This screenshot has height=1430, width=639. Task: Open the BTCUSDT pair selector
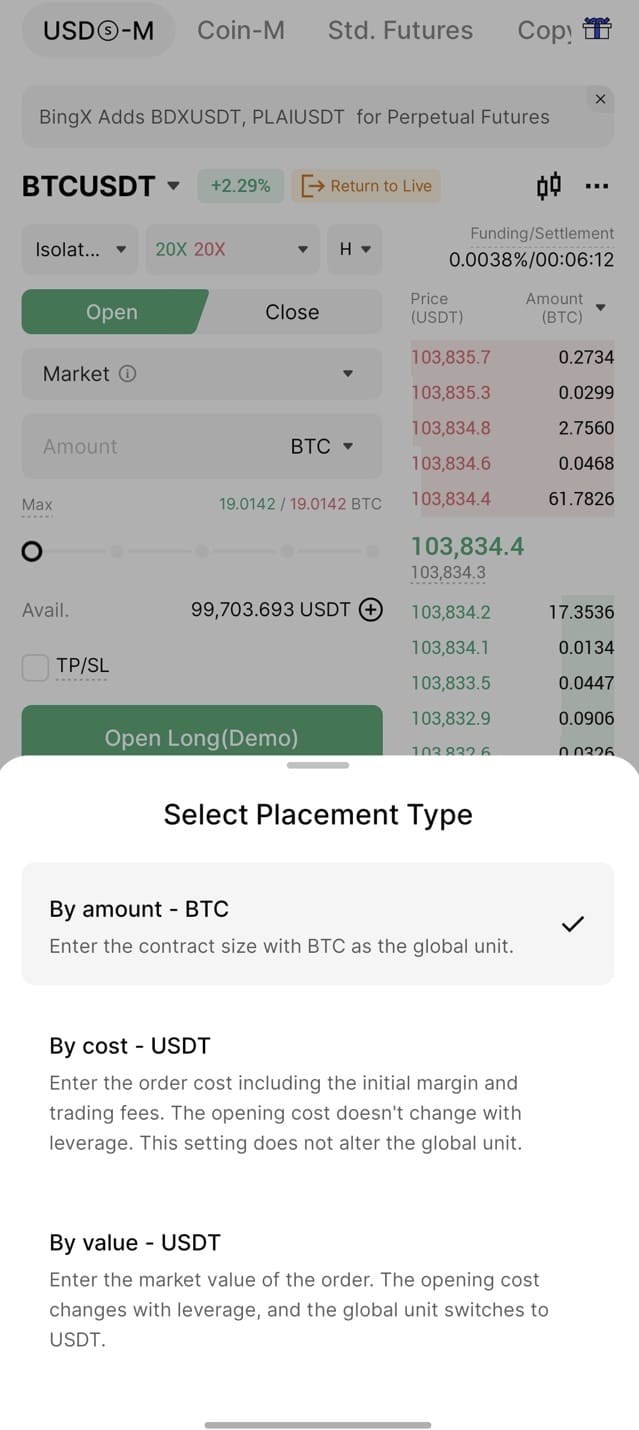tap(101, 186)
